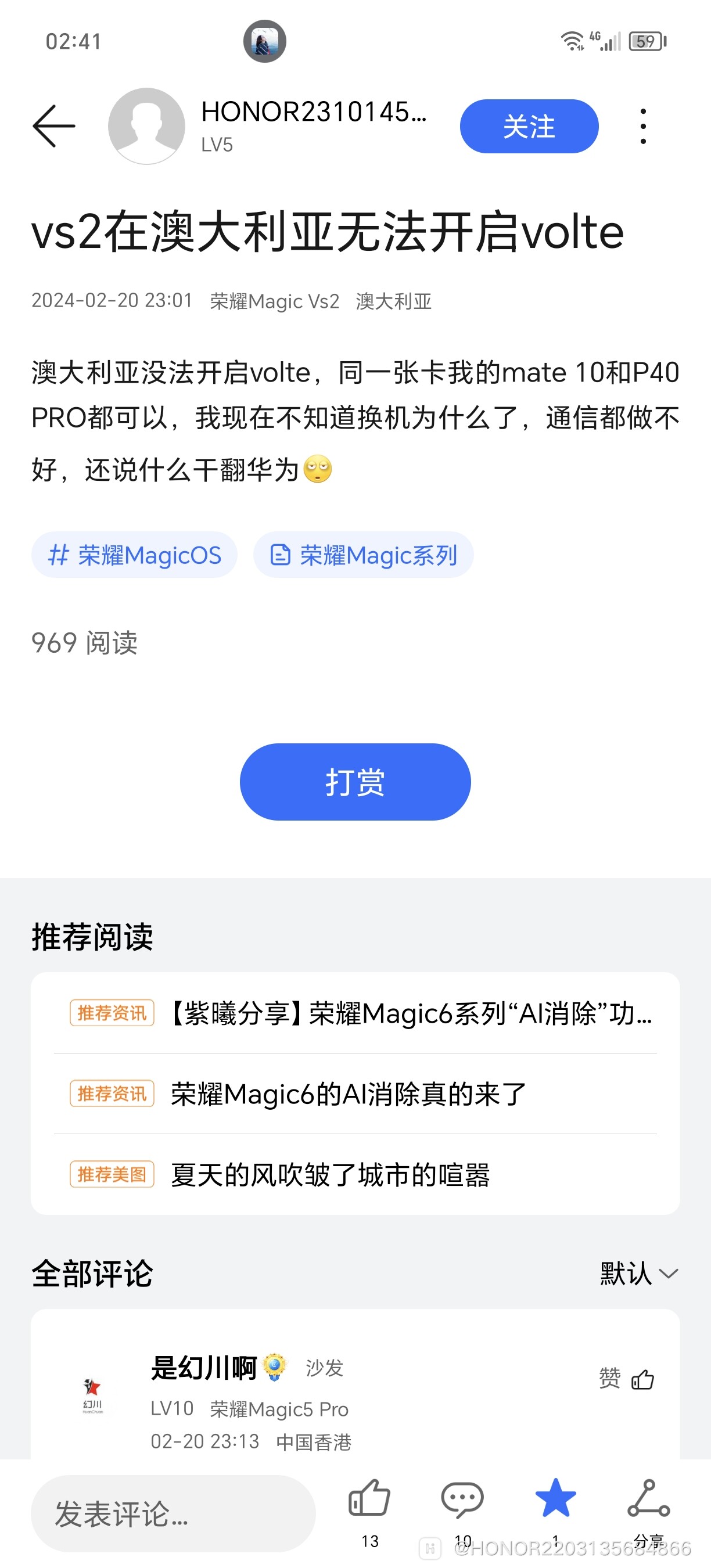Give a like on 是幻川啊's comment
Screen dimensions: 711x1568
[642, 1380]
